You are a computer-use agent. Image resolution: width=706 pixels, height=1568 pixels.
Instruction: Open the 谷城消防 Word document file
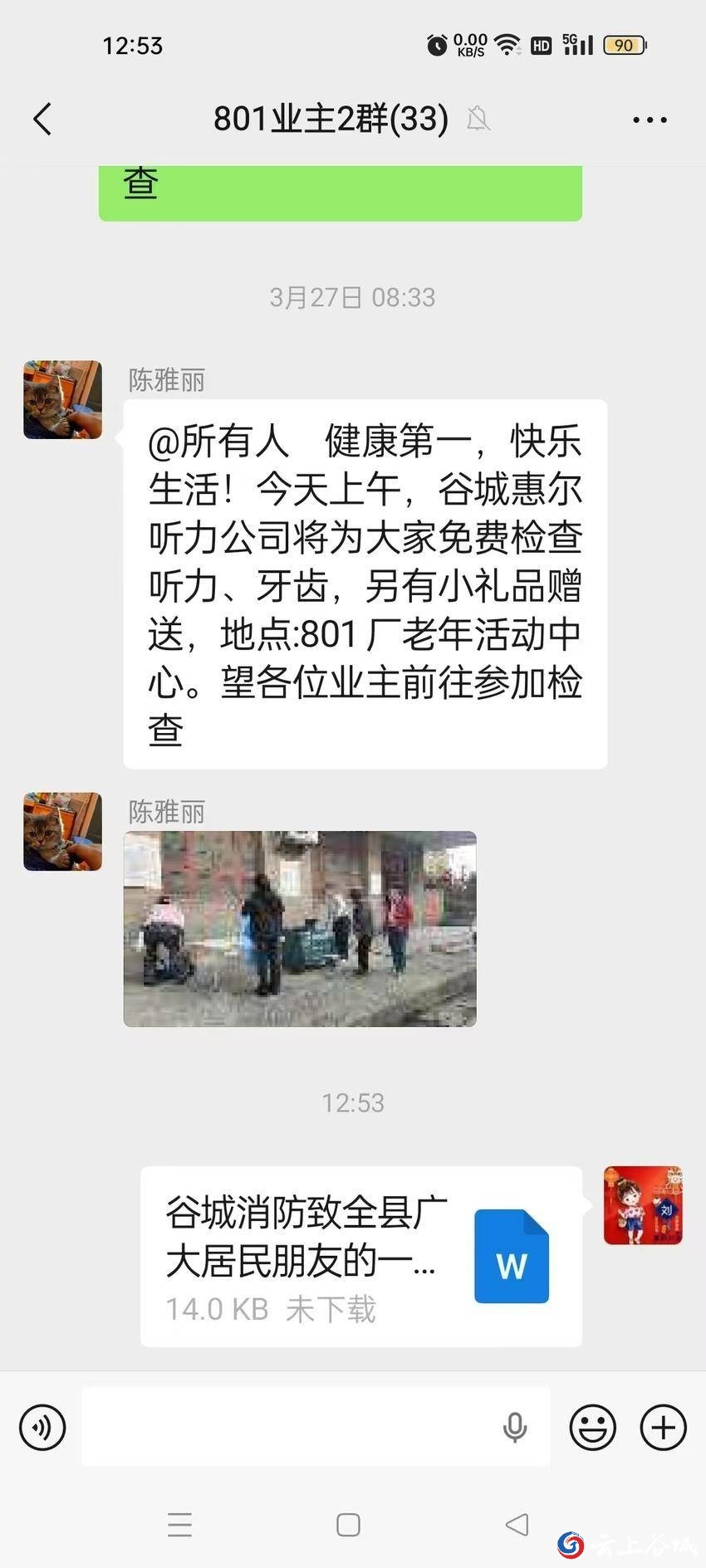[x=360, y=1257]
